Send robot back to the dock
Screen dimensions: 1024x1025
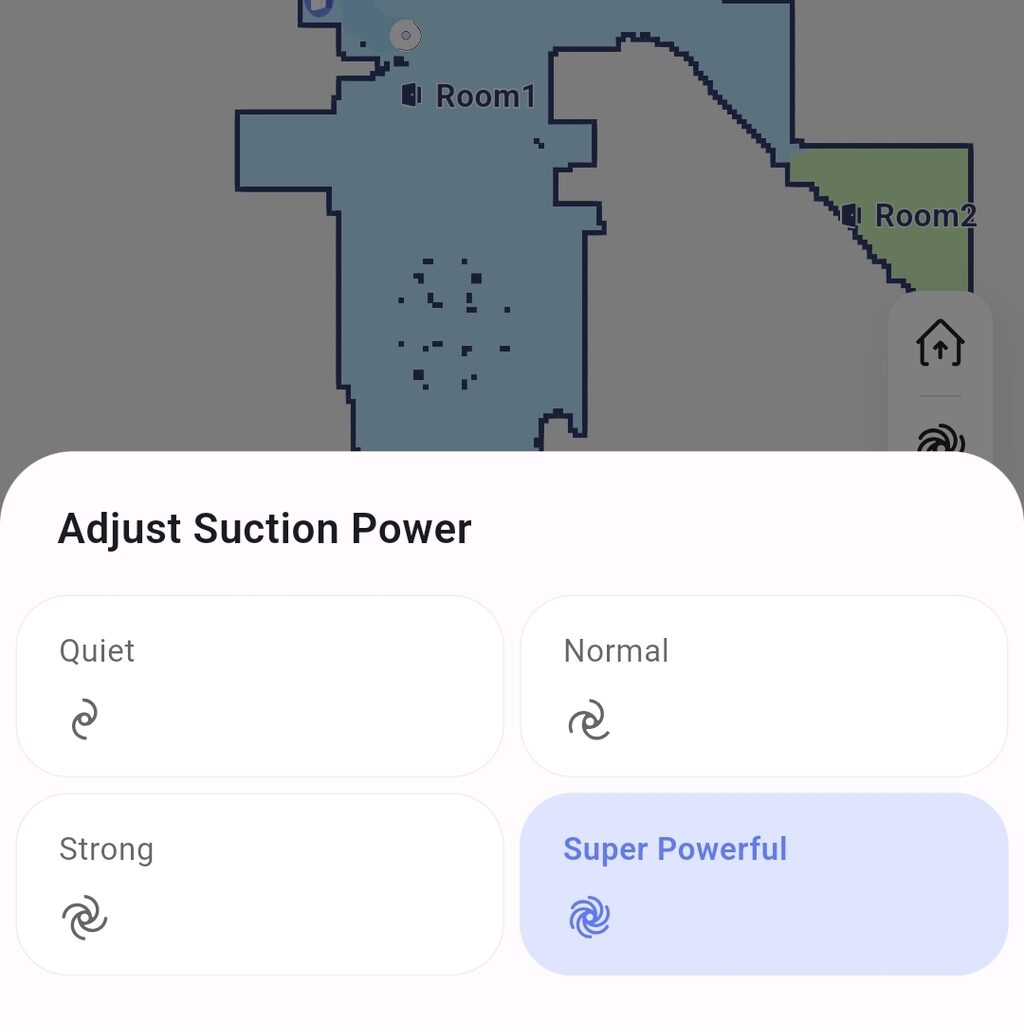coord(939,344)
